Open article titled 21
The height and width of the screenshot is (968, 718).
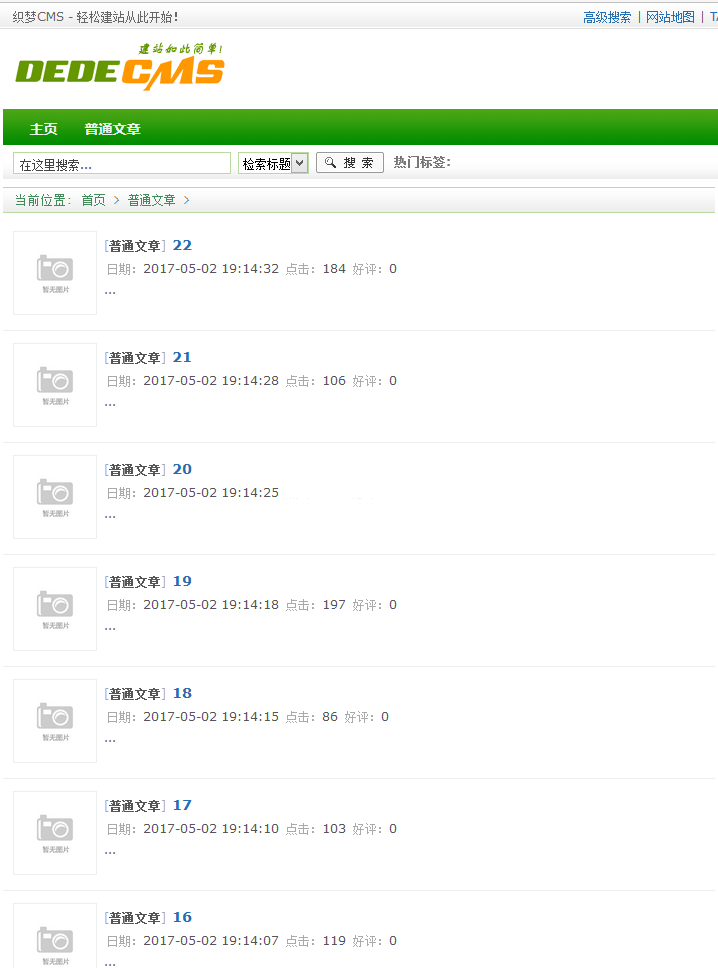tap(182, 357)
